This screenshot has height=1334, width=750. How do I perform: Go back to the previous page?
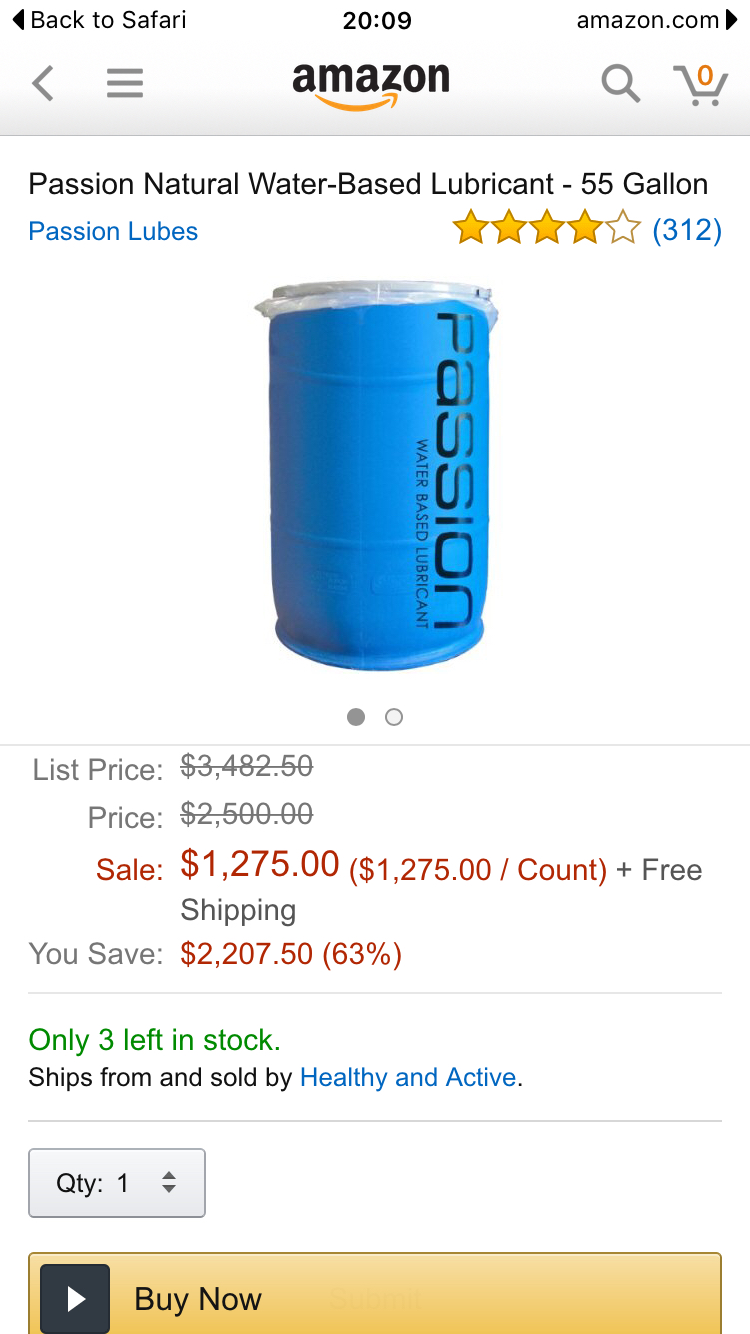(43, 84)
